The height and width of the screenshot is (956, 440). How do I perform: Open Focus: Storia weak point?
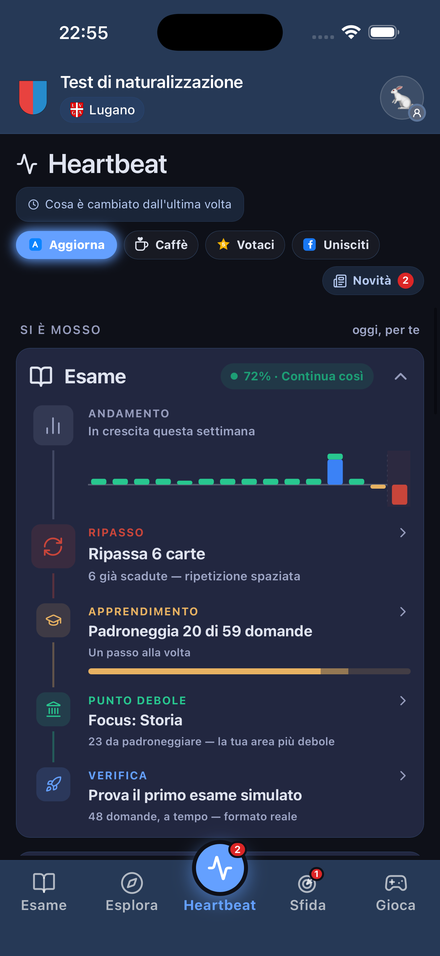click(220, 720)
